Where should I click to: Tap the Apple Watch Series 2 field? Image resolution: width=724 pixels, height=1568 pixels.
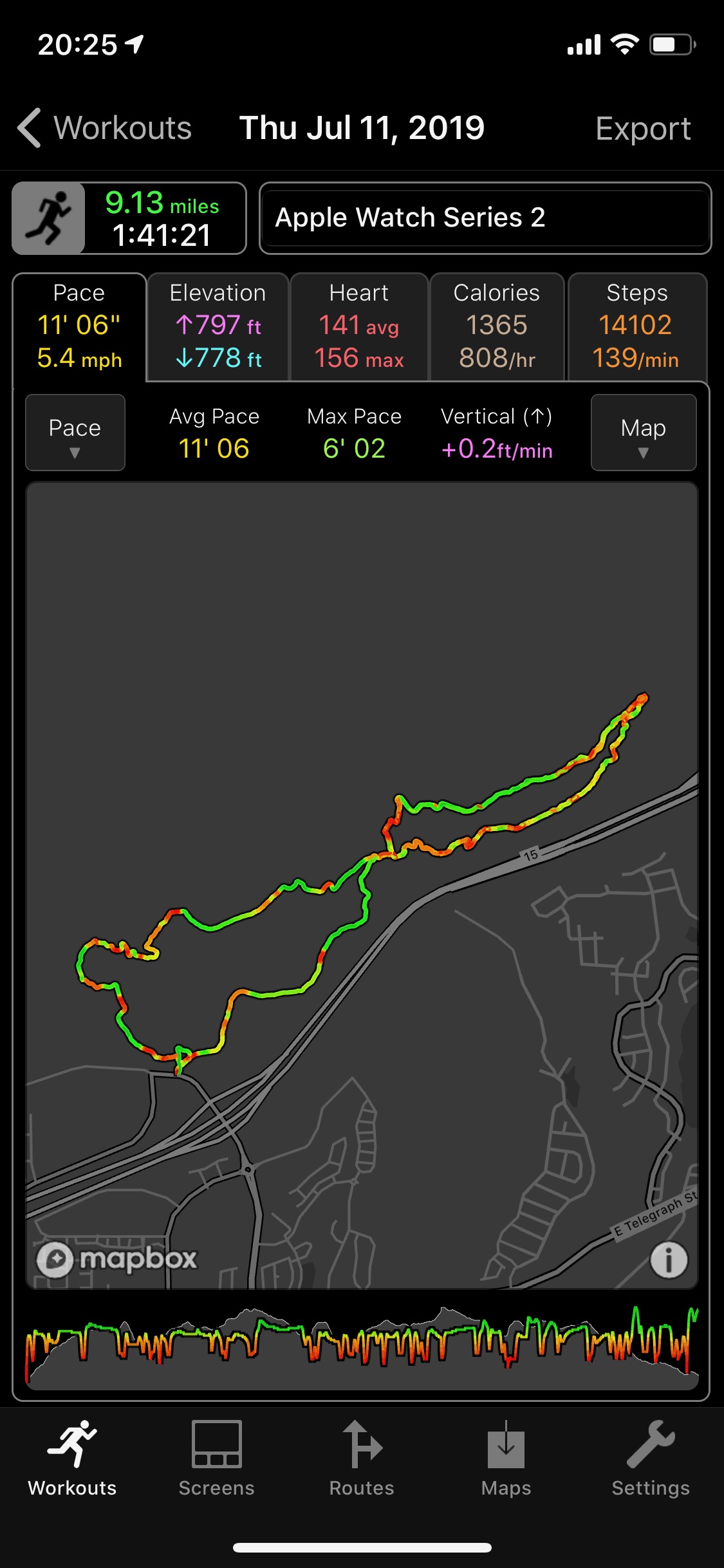485,218
